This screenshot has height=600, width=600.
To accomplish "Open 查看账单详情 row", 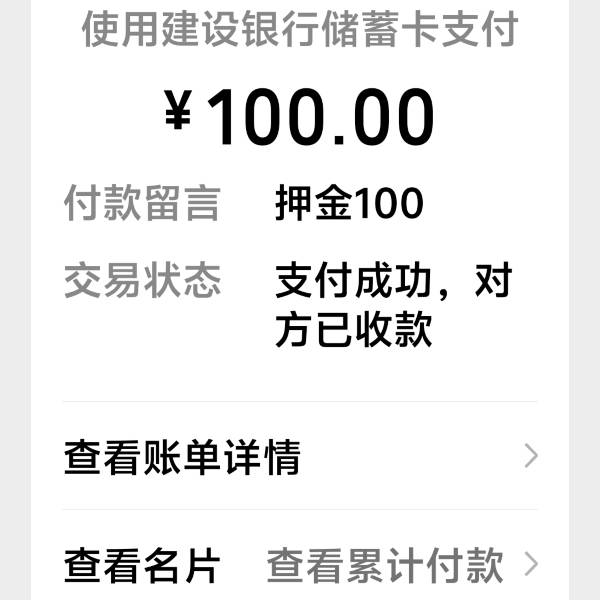I will coord(300,458).
